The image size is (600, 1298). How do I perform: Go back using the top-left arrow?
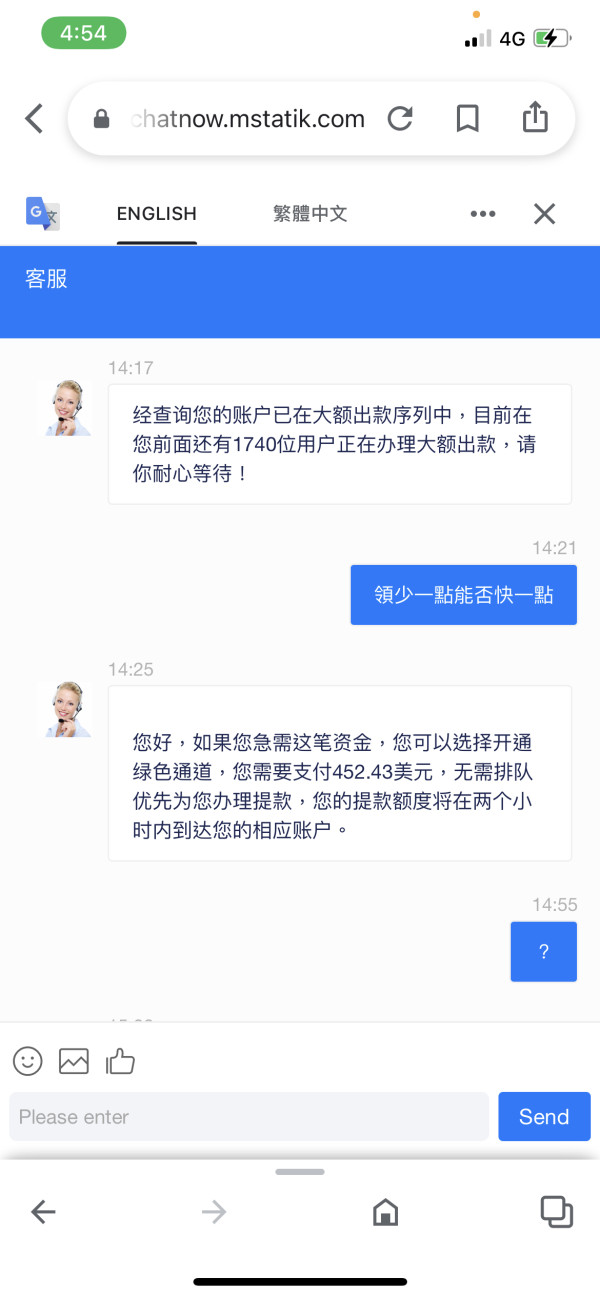pyautogui.click(x=35, y=119)
